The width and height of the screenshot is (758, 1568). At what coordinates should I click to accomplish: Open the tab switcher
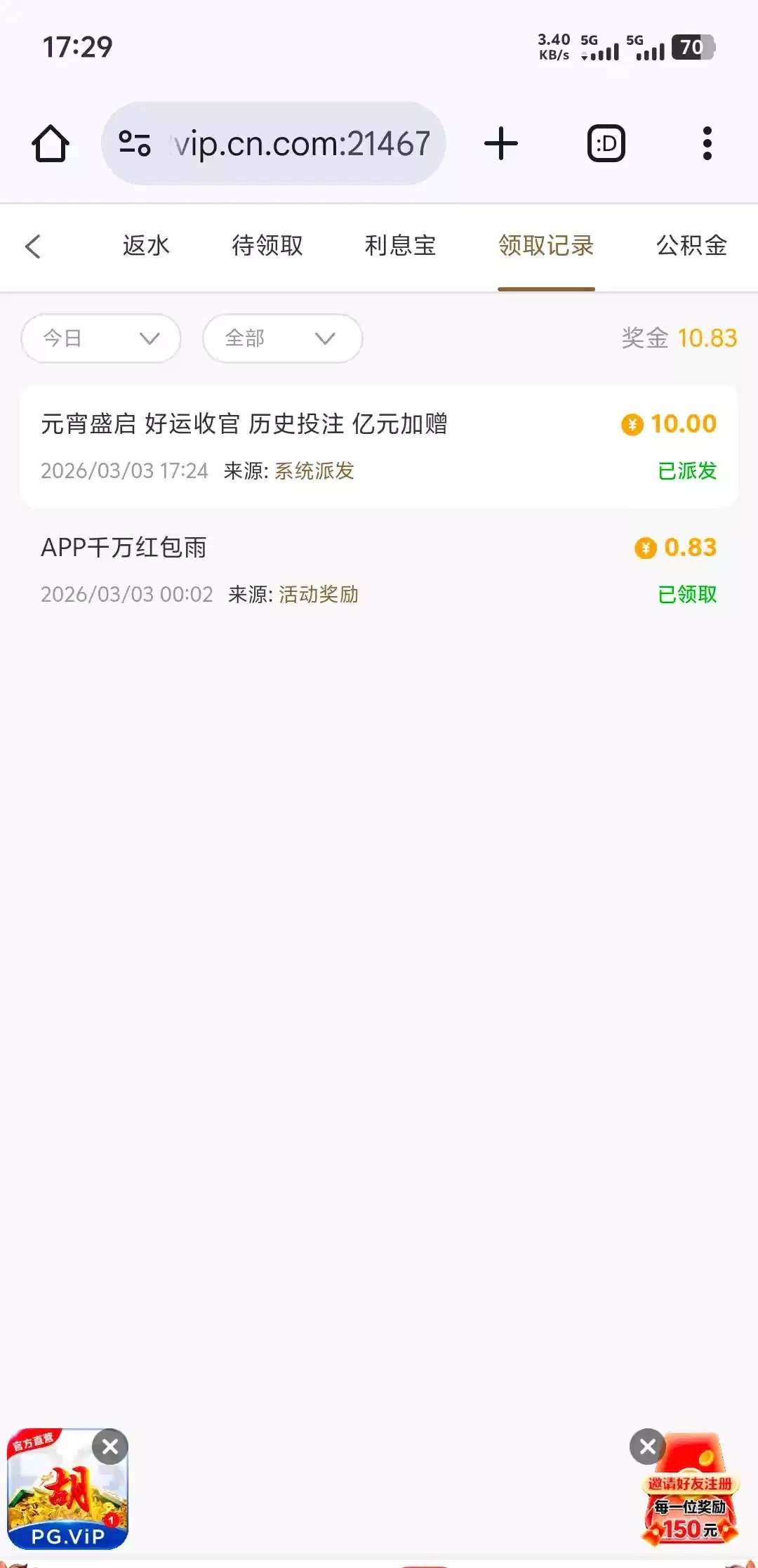(x=606, y=144)
